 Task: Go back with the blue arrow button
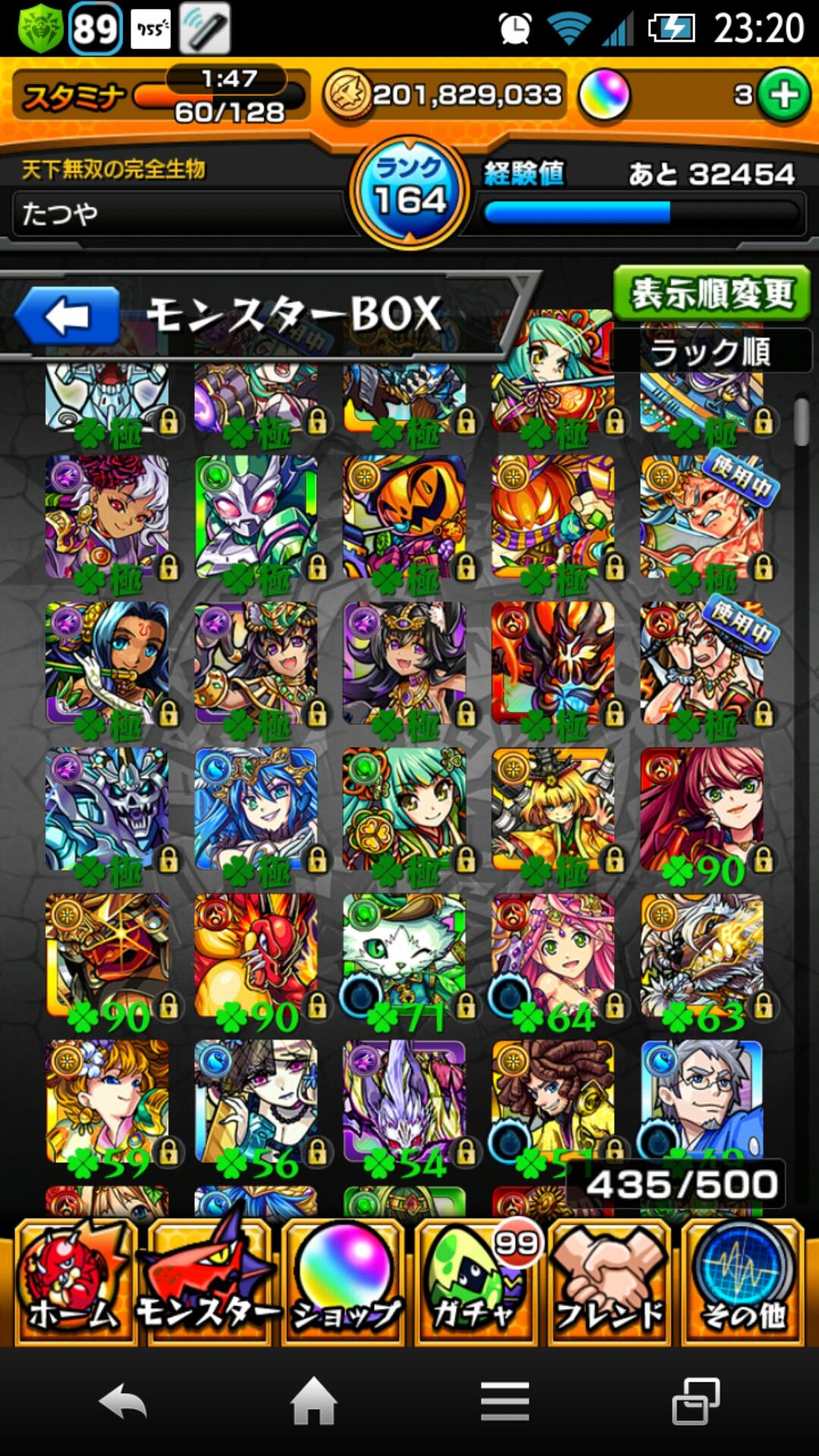tap(67, 316)
